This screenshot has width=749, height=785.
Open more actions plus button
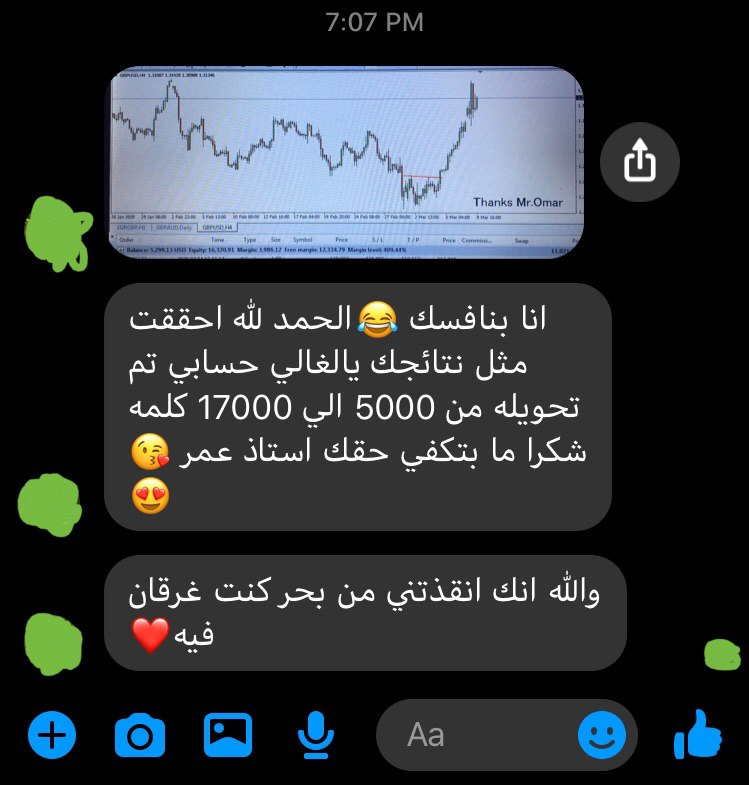click(x=51, y=736)
